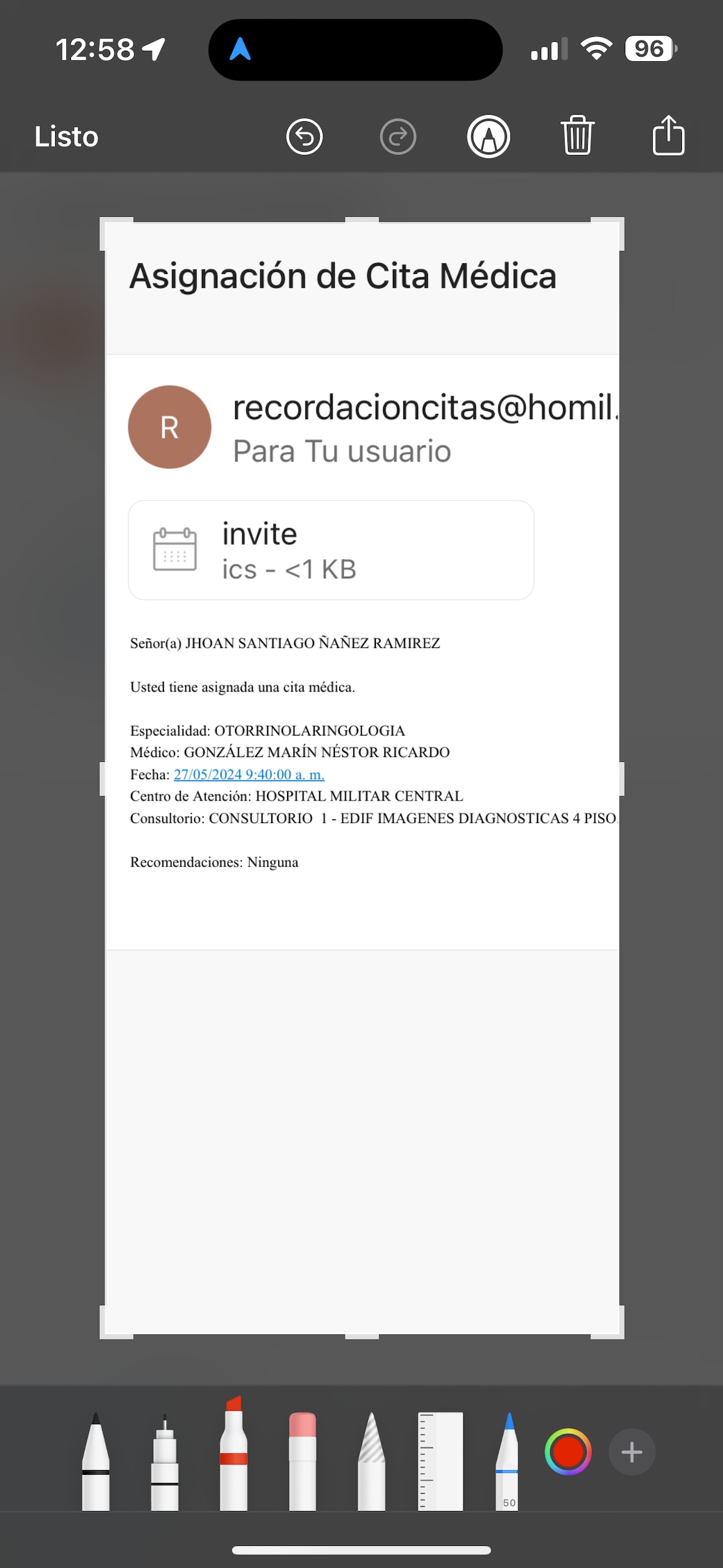Redo the markup action
Image resolution: width=723 pixels, height=1568 pixels.
coord(397,137)
